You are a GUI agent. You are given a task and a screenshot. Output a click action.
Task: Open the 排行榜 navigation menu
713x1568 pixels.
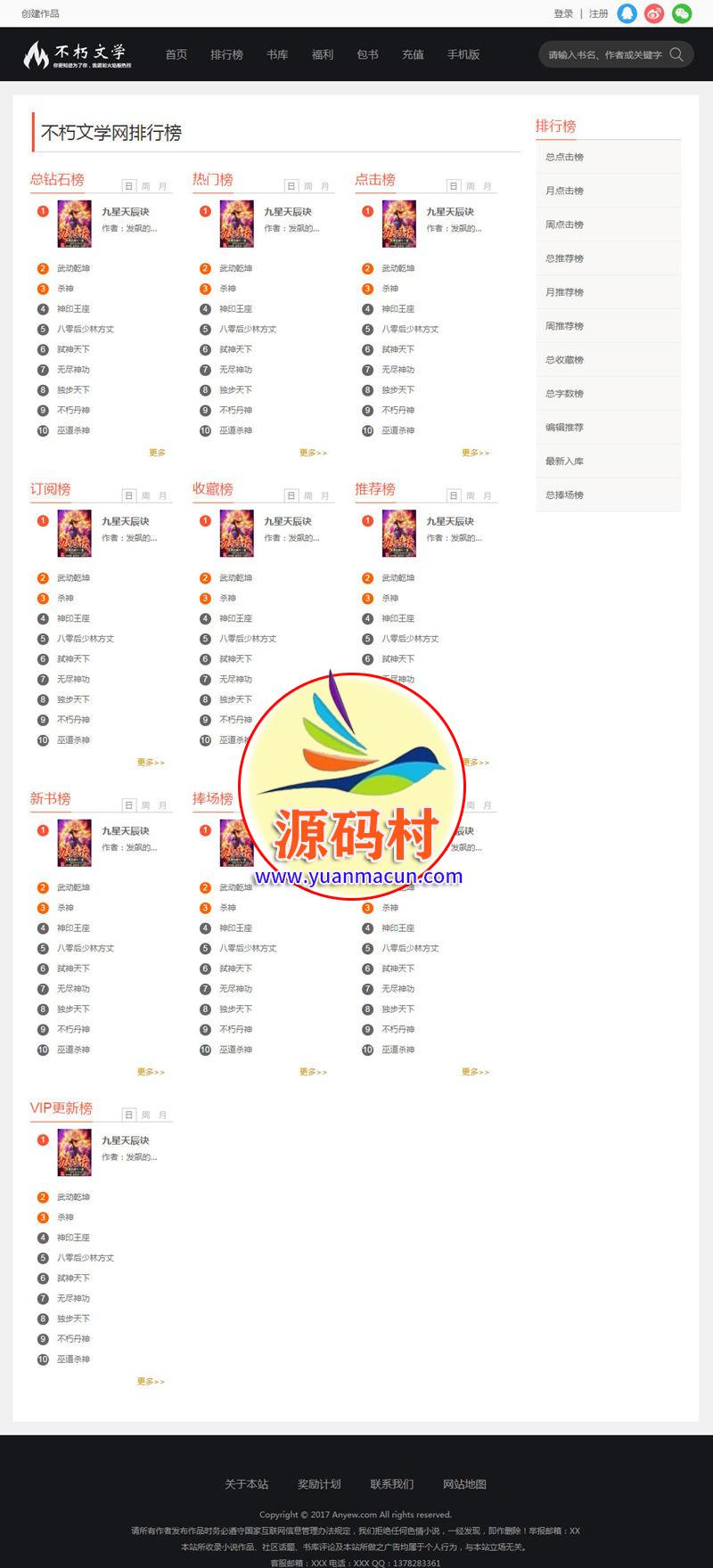pos(226,54)
